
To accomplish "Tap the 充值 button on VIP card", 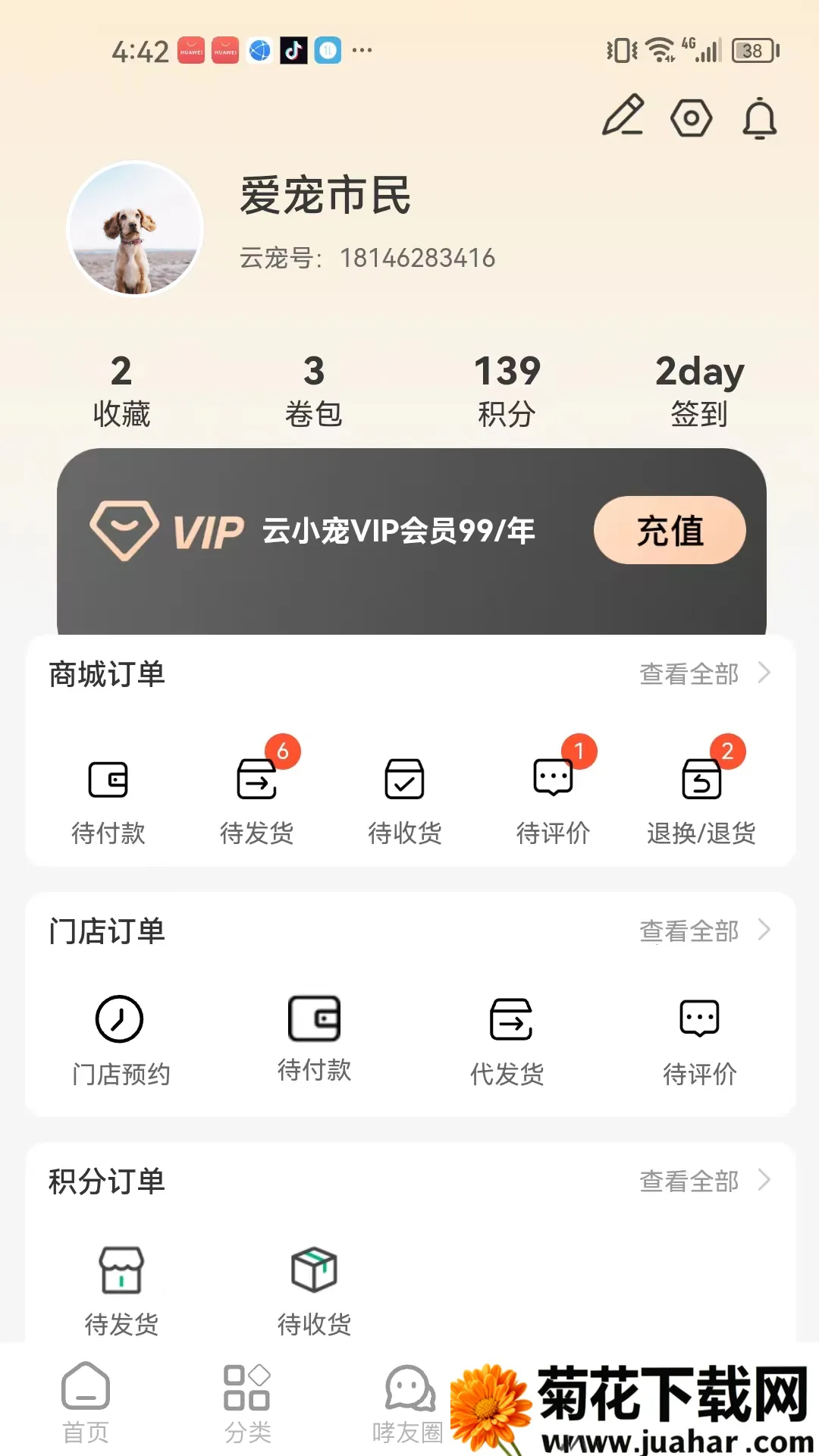I will tap(669, 530).
